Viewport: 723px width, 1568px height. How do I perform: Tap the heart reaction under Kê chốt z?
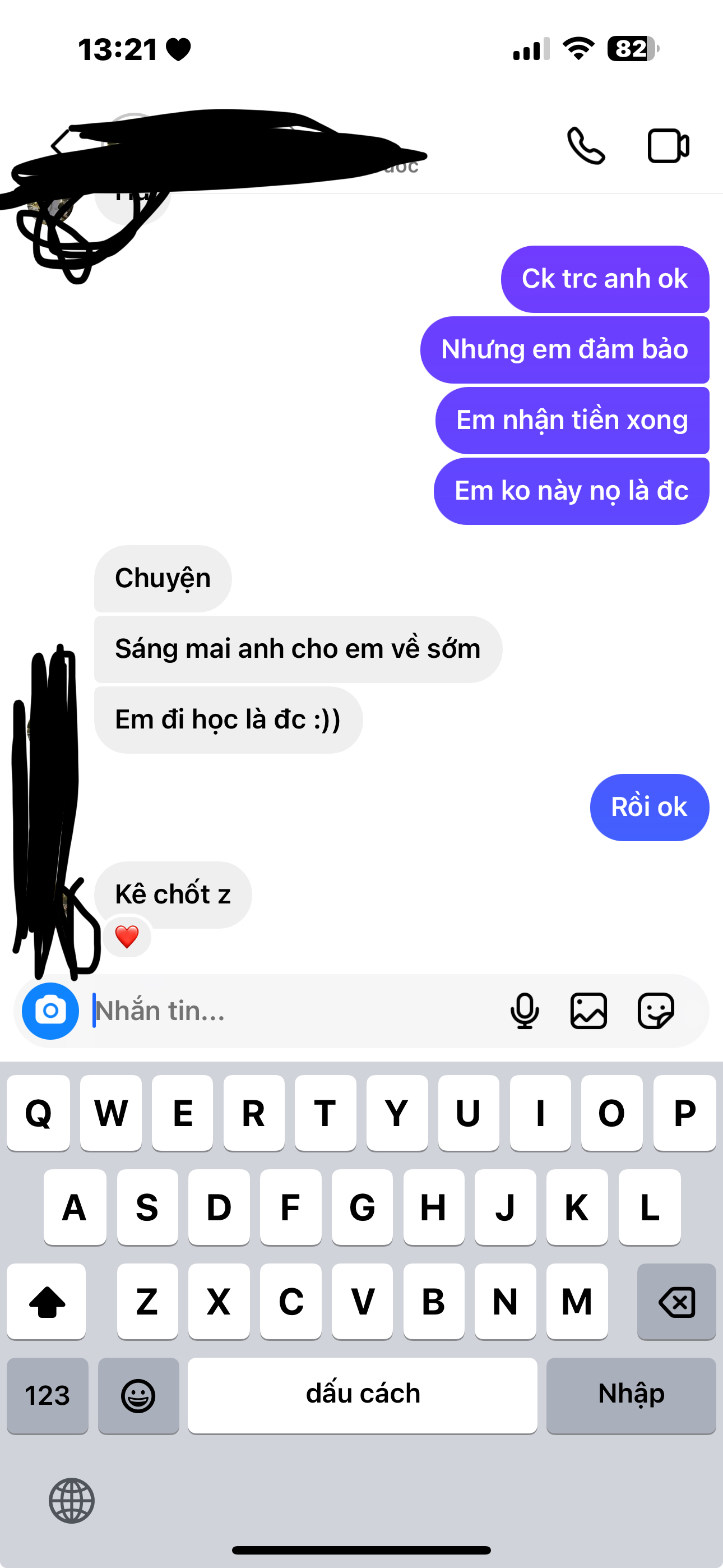pyautogui.click(x=127, y=936)
